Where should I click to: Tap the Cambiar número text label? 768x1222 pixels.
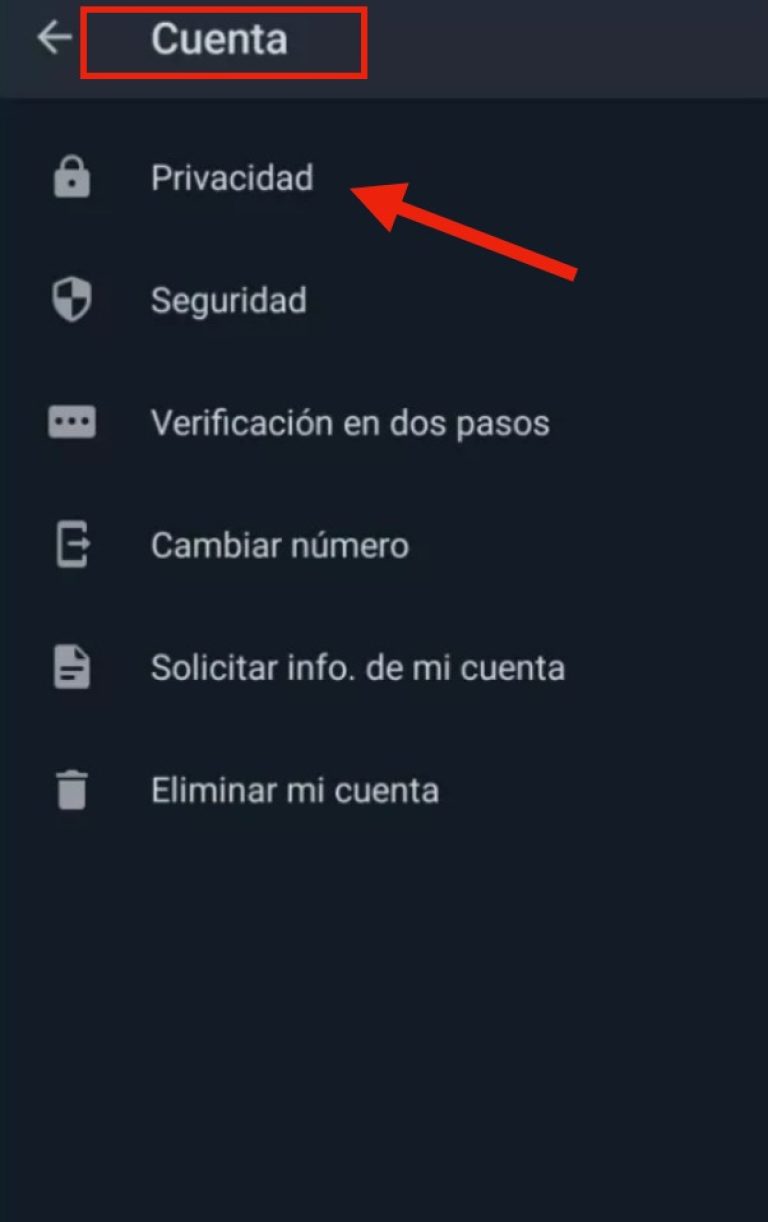click(x=280, y=545)
